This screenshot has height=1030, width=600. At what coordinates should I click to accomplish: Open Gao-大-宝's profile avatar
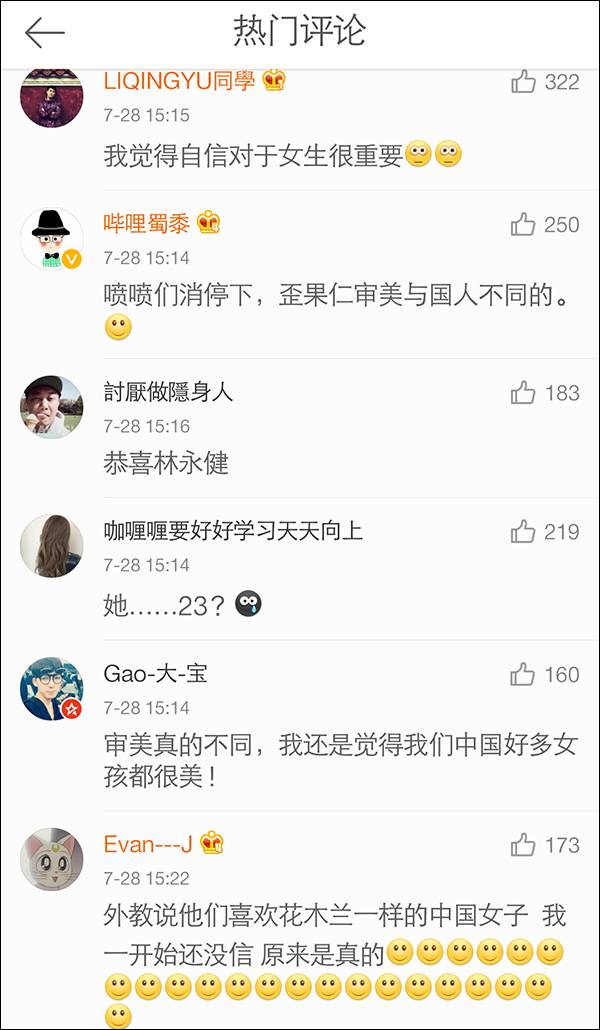pos(52,689)
